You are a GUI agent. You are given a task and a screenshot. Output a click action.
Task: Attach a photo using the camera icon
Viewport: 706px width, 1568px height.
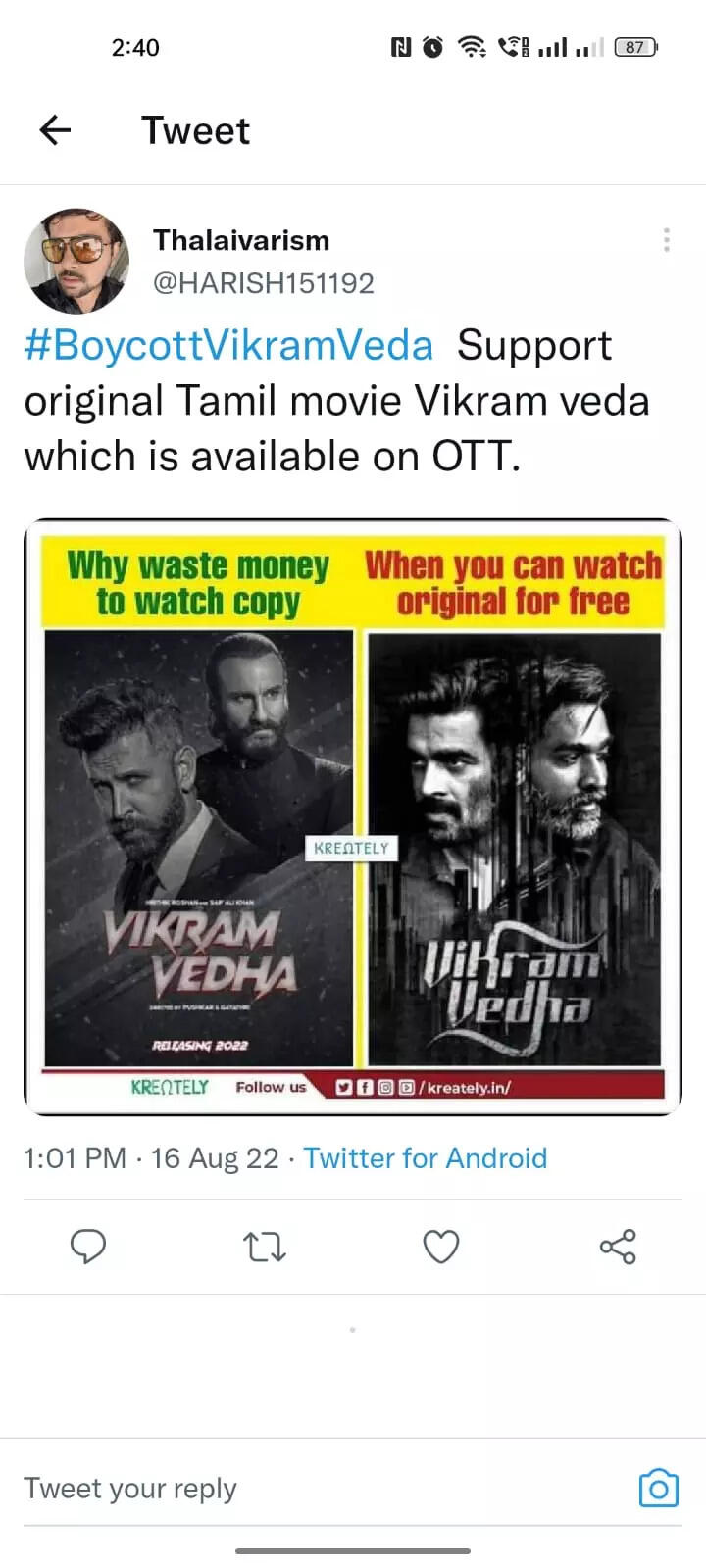(x=659, y=1489)
